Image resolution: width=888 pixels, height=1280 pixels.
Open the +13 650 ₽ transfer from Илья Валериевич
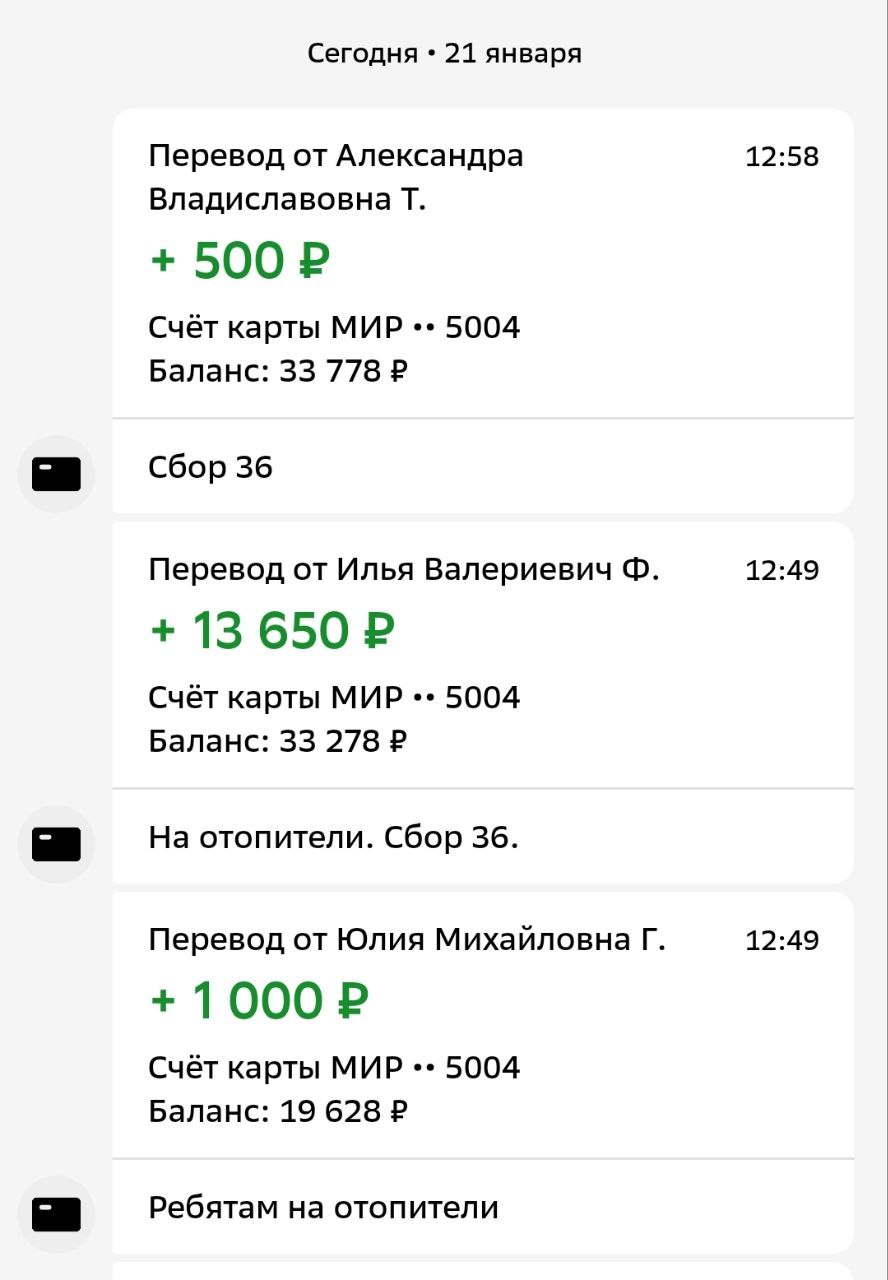pos(482,654)
